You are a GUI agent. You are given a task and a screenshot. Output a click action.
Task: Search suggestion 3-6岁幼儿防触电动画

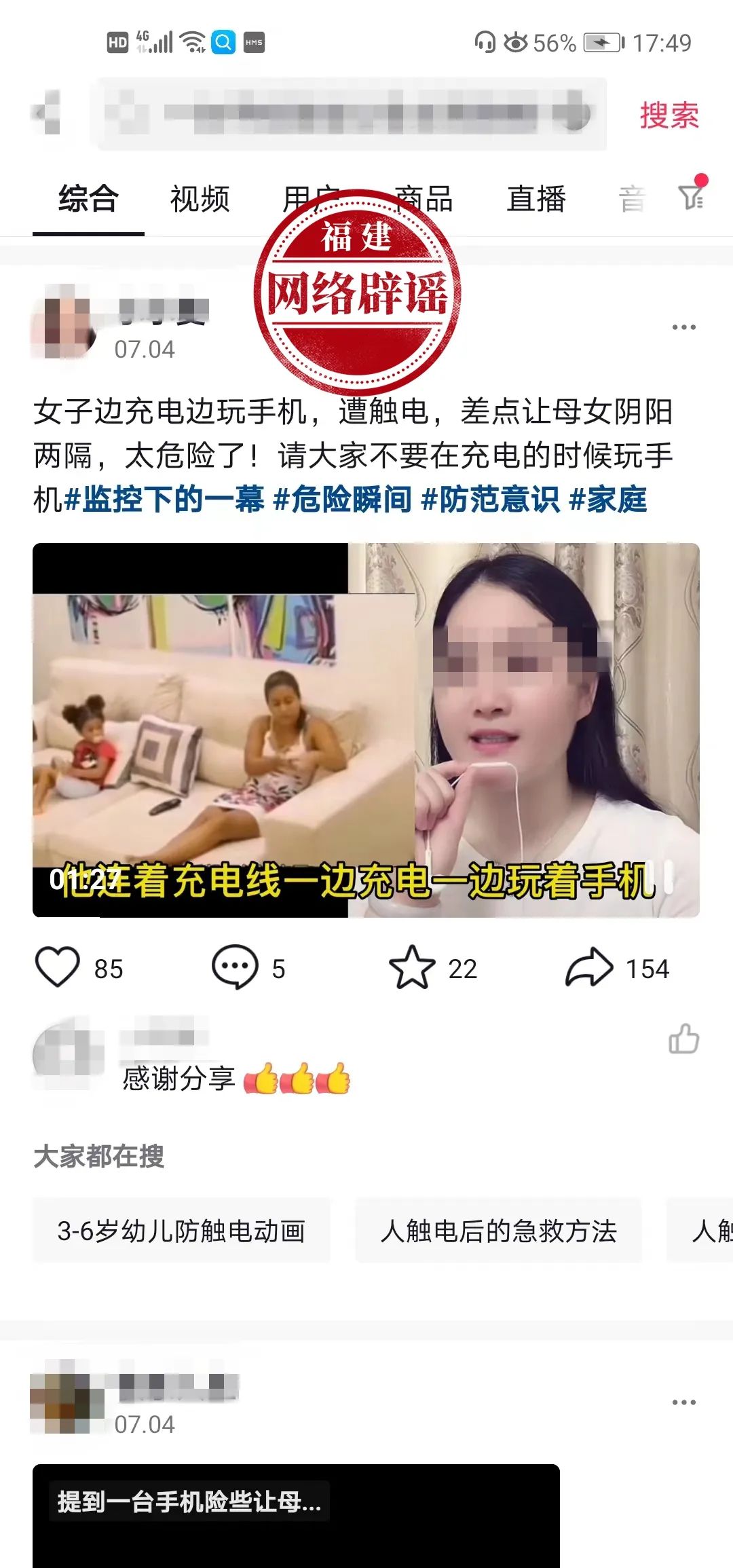[x=181, y=1231]
